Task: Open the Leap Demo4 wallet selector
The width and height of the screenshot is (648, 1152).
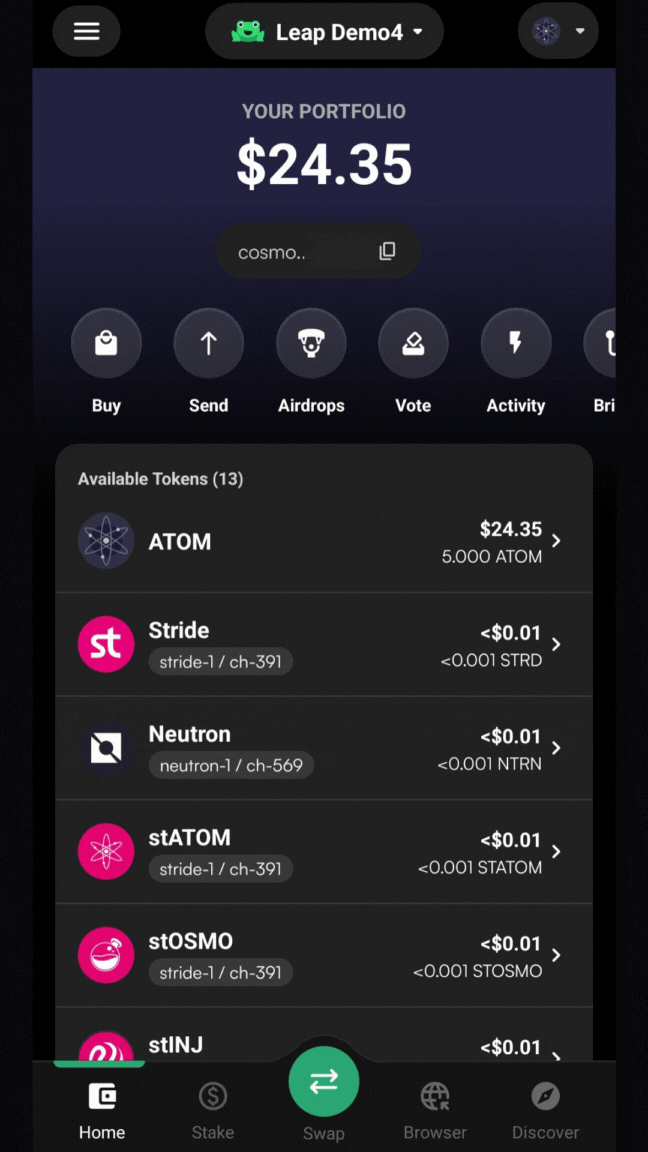Action: [x=324, y=32]
